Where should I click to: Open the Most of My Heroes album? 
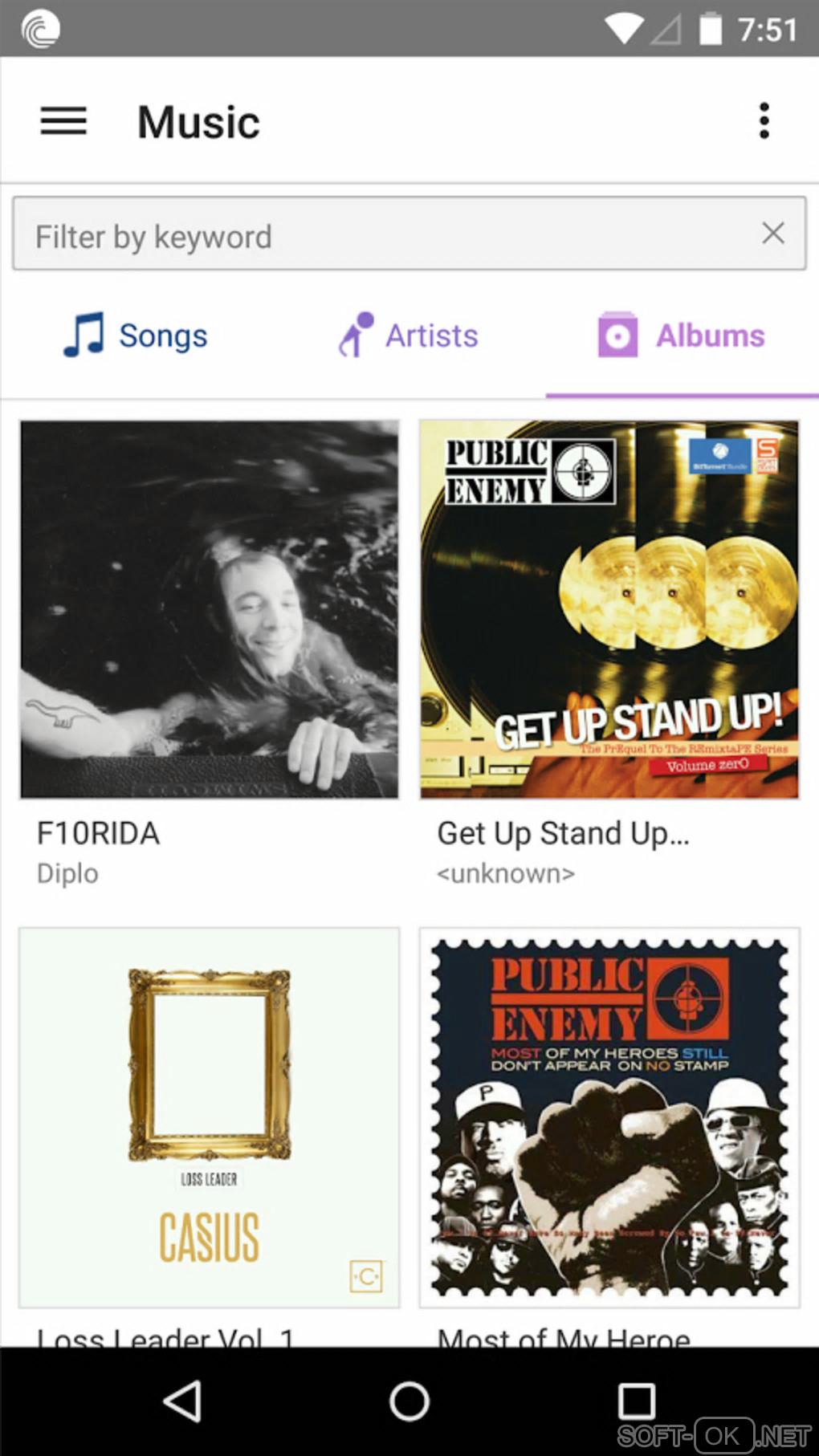[x=609, y=1117]
